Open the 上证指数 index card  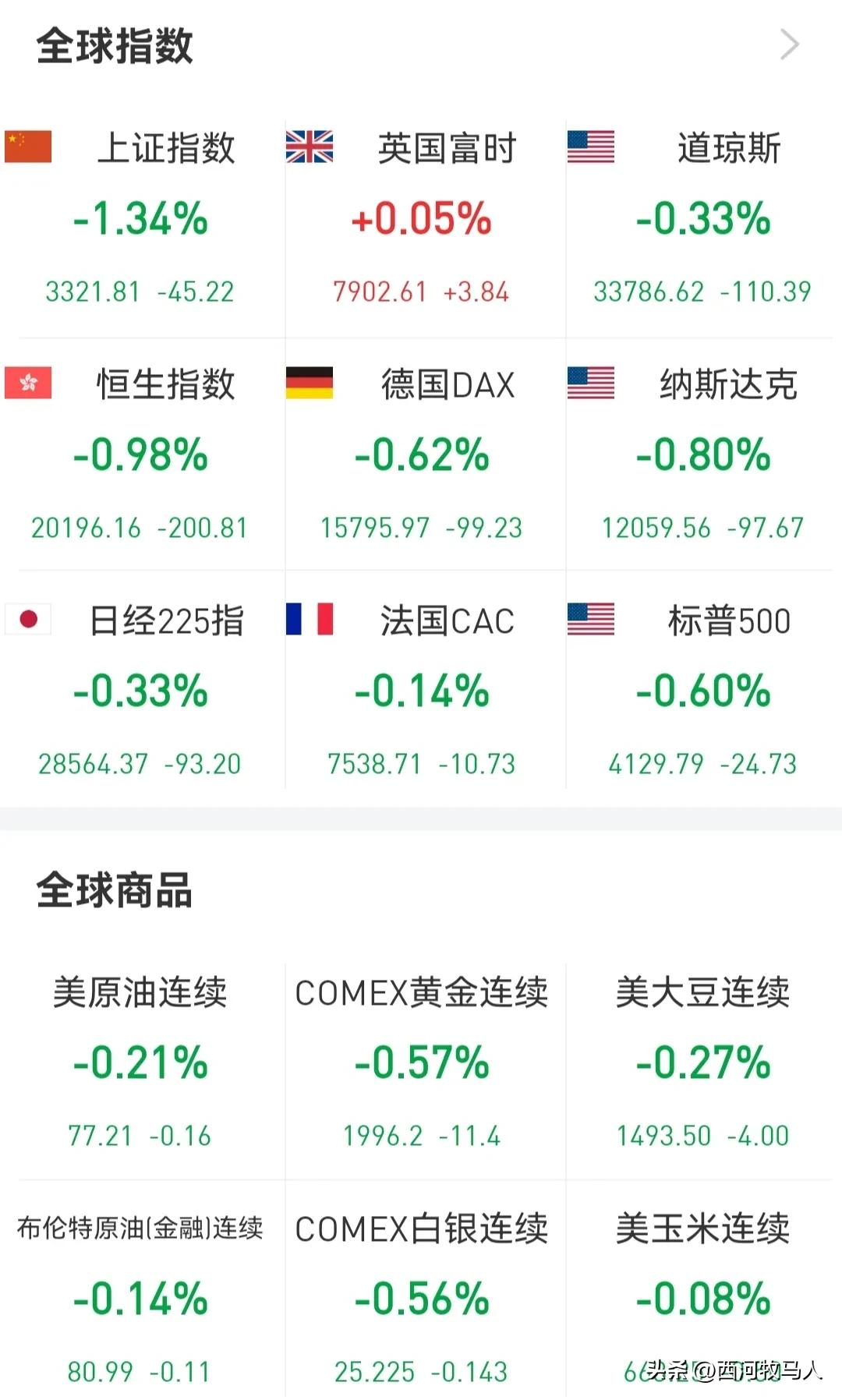point(142,219)
